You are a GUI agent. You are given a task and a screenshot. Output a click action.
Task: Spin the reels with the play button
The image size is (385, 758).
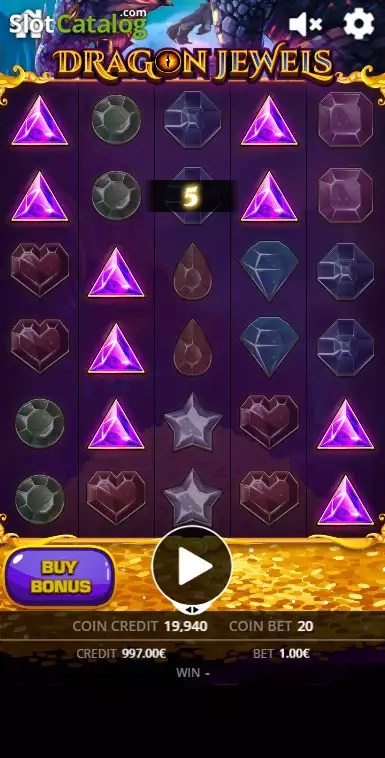click(192, 566)
